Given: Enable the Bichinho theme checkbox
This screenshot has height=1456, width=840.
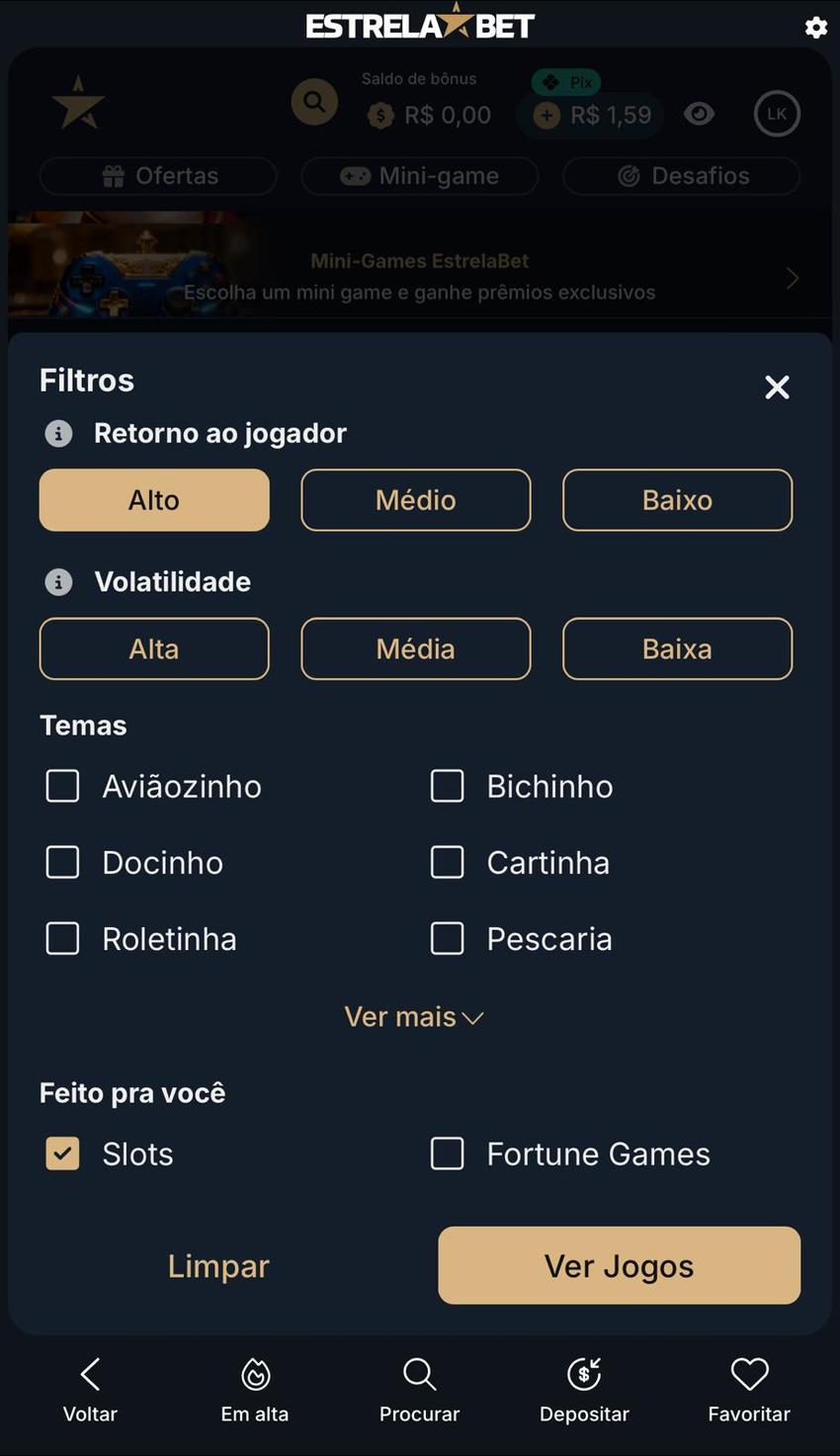Looking at the screenshot, I should click(x=447, y=786).
